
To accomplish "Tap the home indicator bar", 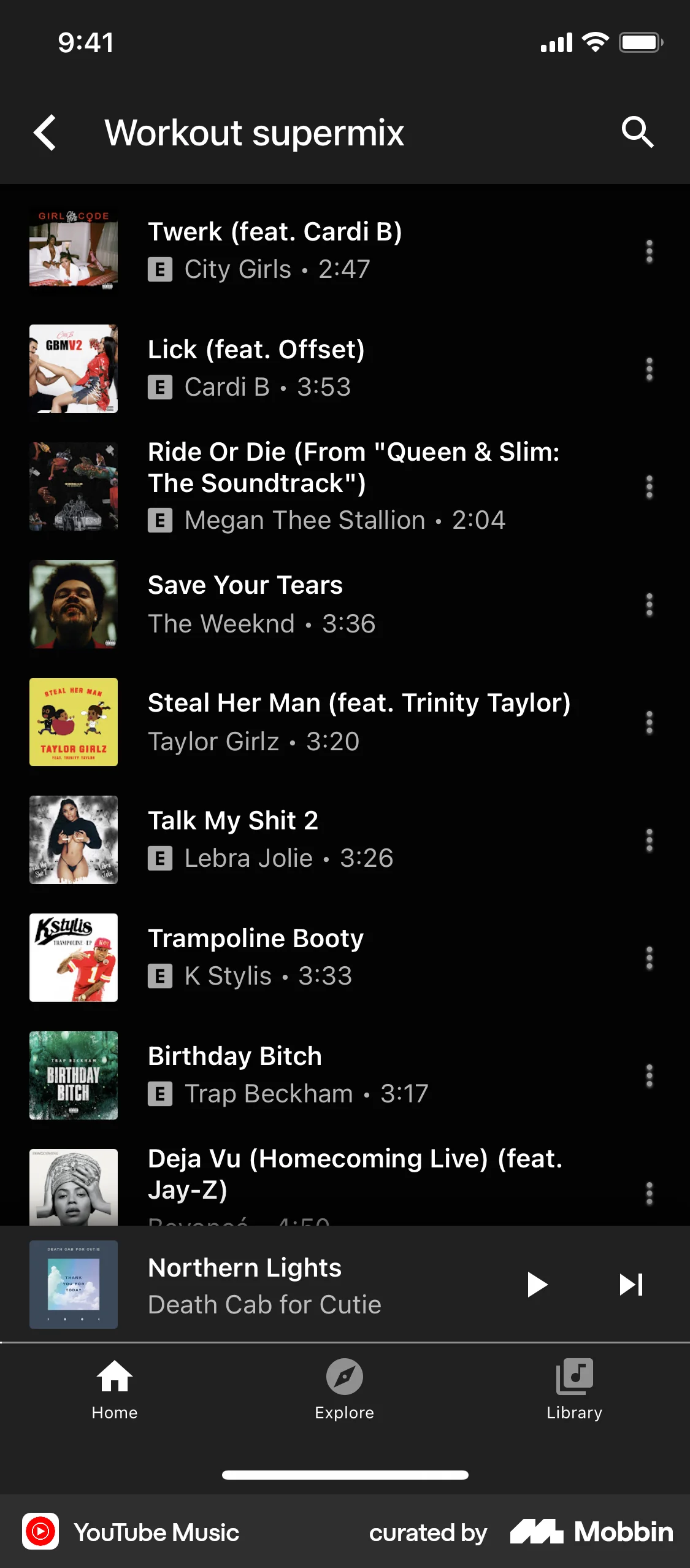I will [x=345, y=1475].
